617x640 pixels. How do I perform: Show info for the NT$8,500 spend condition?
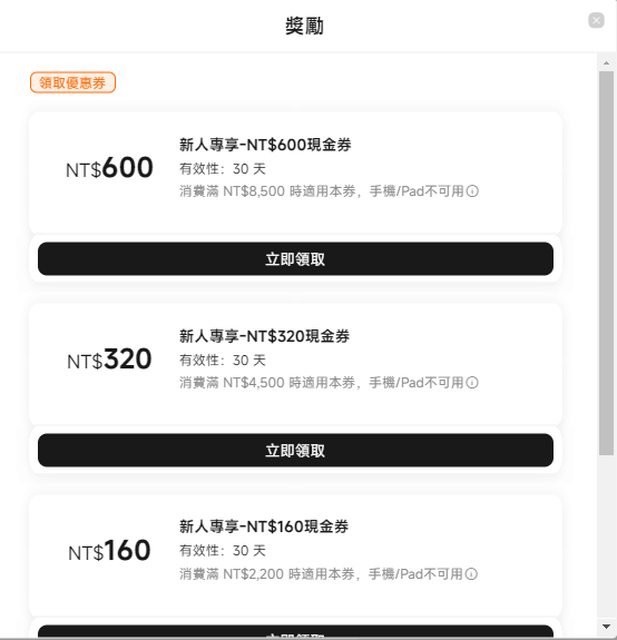click(473, 191)
